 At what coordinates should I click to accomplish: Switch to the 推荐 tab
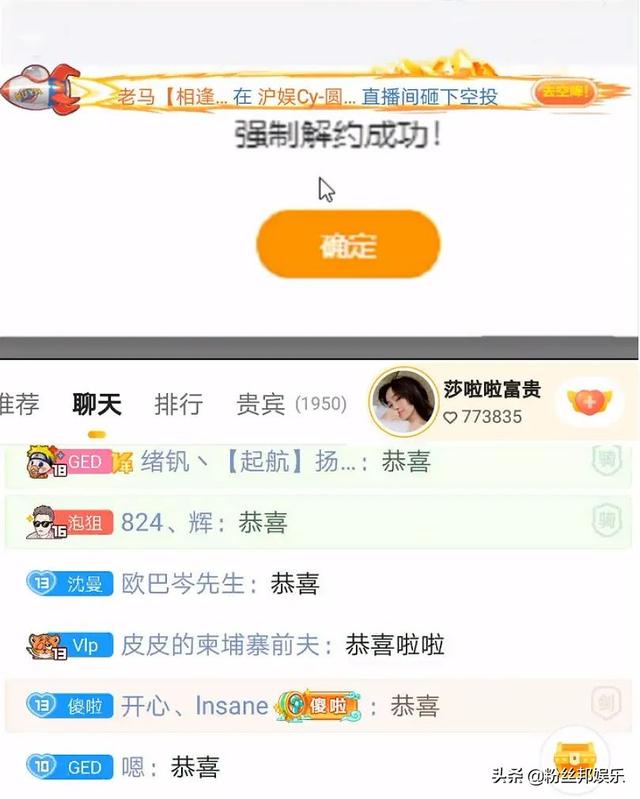click(18, 404)
